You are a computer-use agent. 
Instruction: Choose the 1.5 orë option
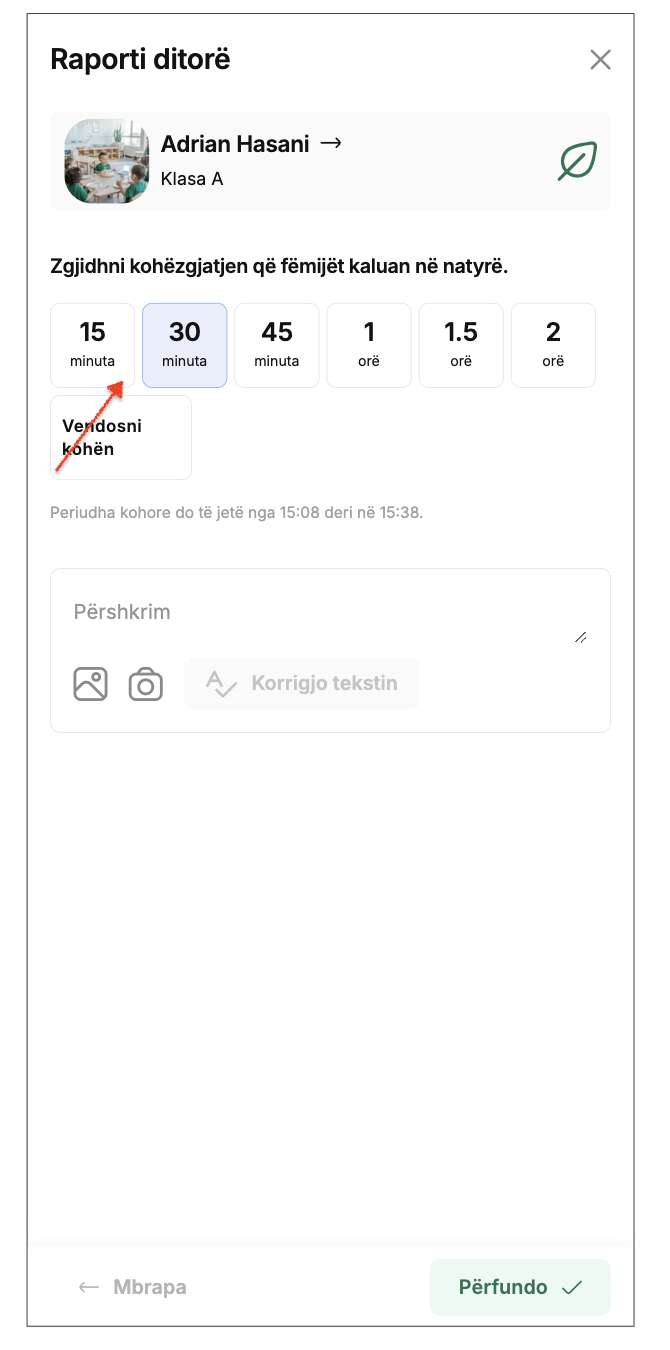coord(461,345)
